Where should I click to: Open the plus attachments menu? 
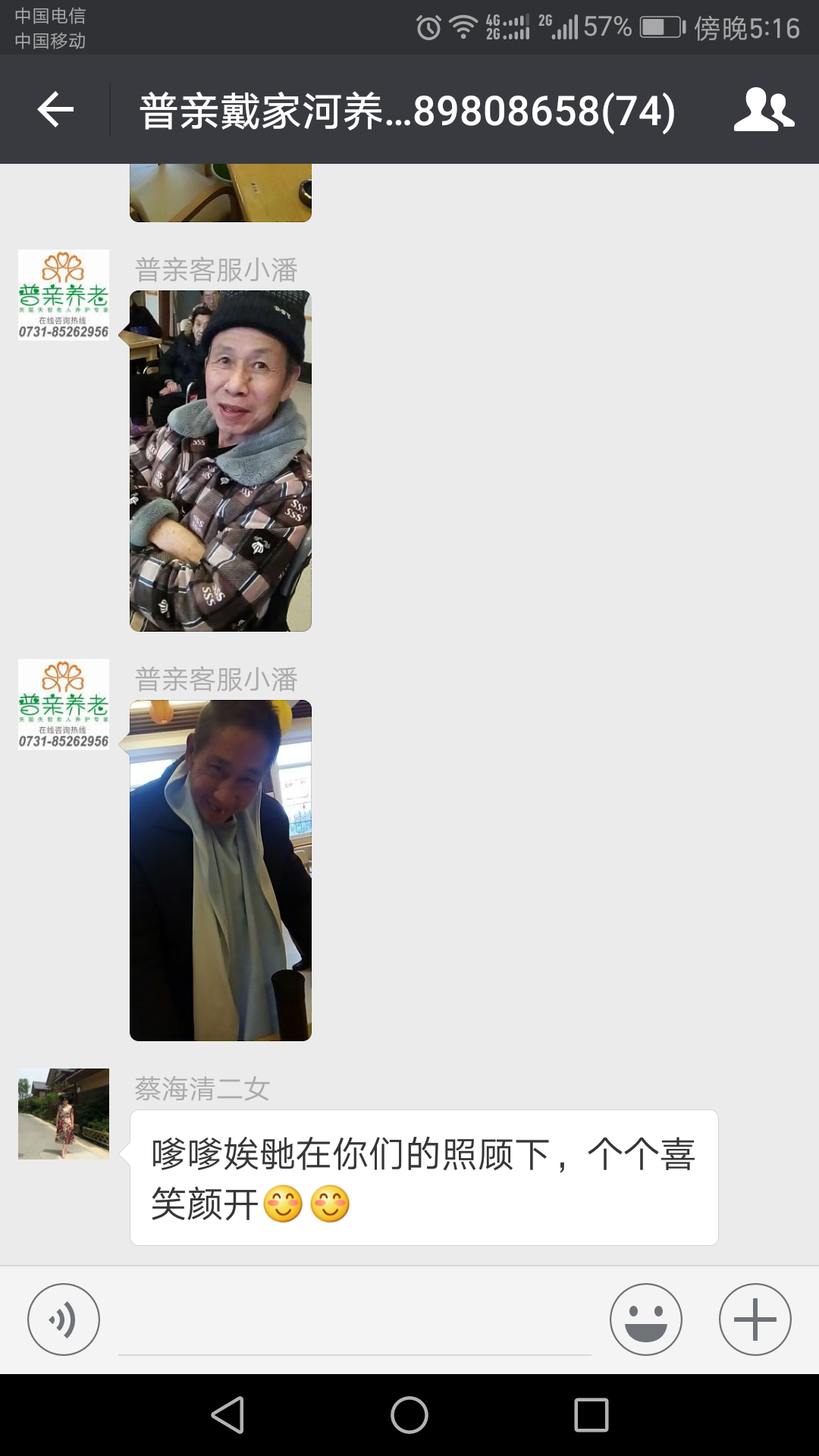pos(755,1319)
